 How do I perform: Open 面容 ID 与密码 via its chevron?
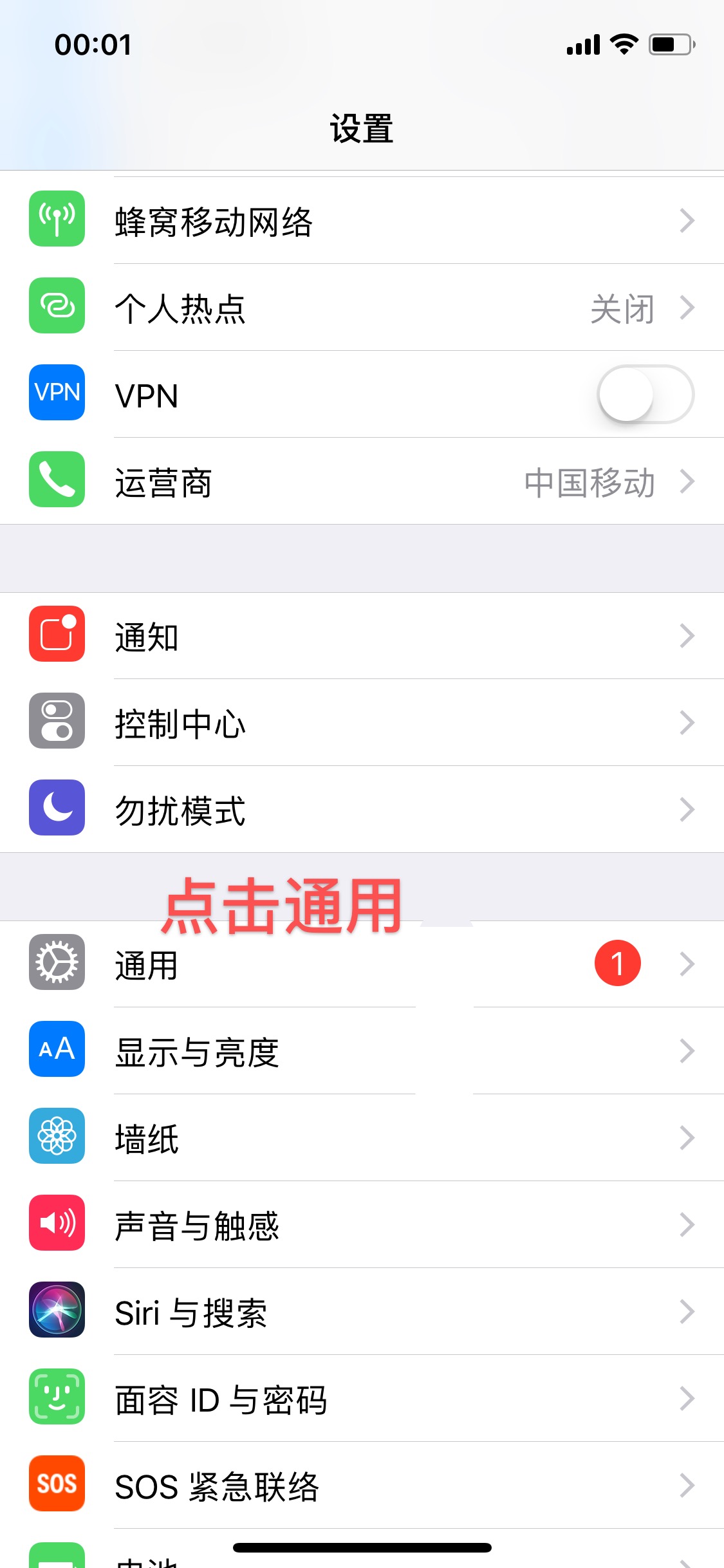[687, 1399]
